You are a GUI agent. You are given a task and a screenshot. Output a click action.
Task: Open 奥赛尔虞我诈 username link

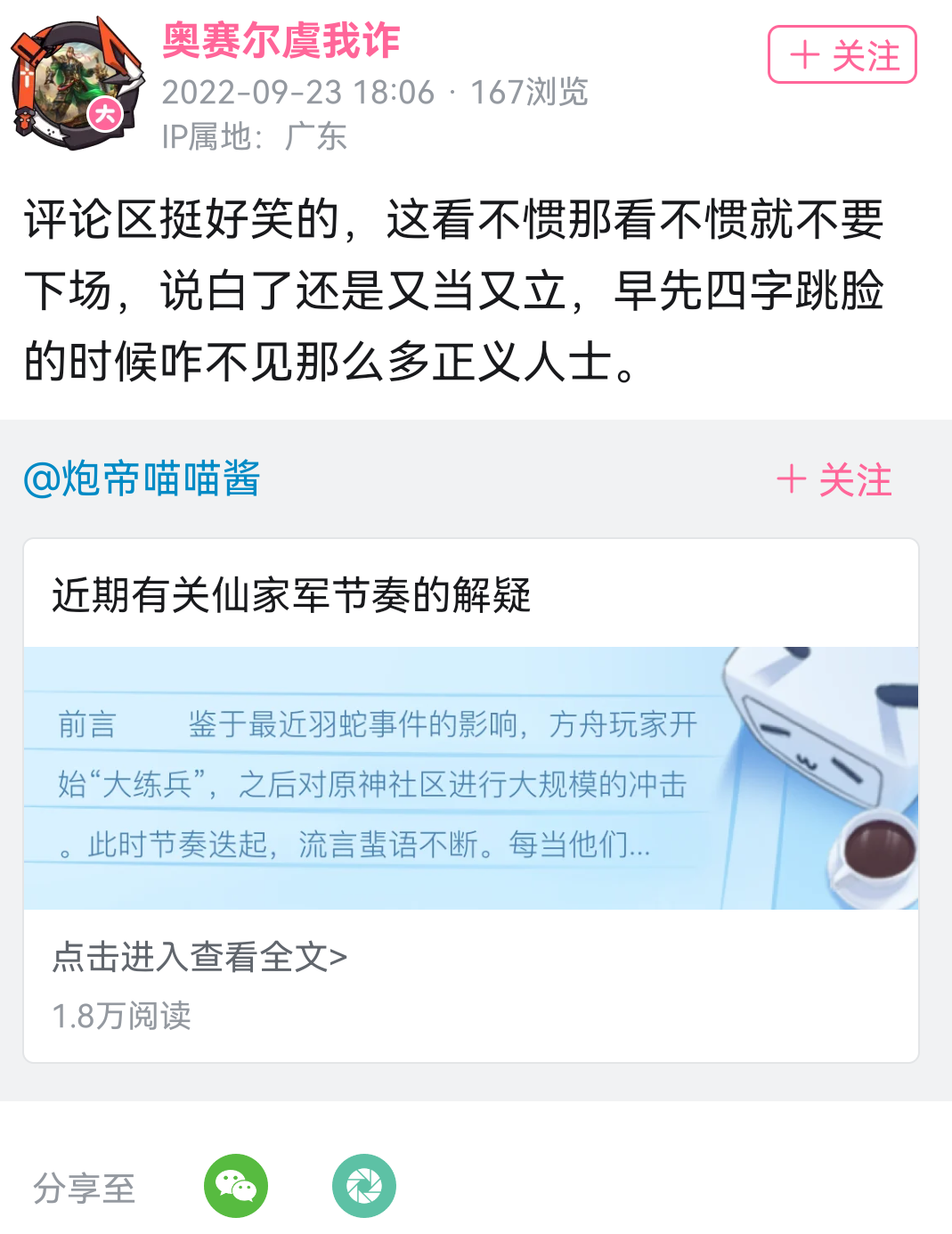click(281, 41)
